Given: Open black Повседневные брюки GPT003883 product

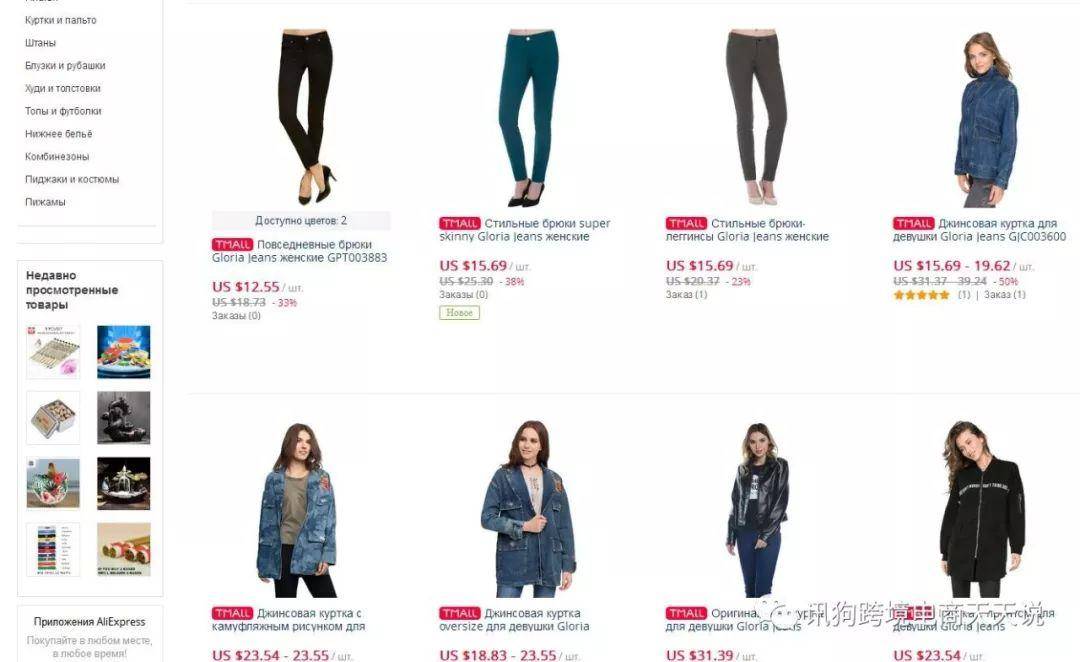Looking at the screenshot, I should [299, 251].
